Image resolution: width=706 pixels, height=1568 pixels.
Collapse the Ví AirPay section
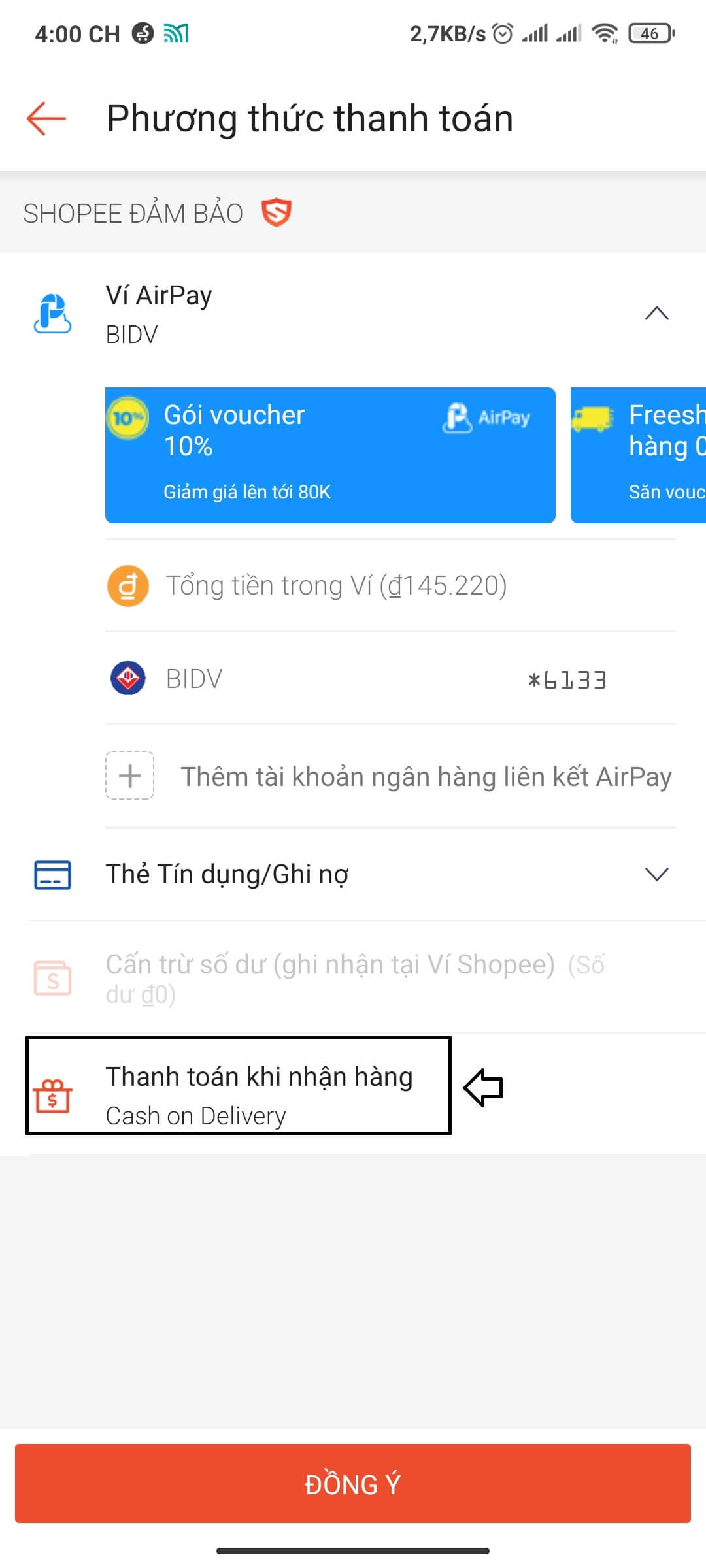tap(656, 314)
